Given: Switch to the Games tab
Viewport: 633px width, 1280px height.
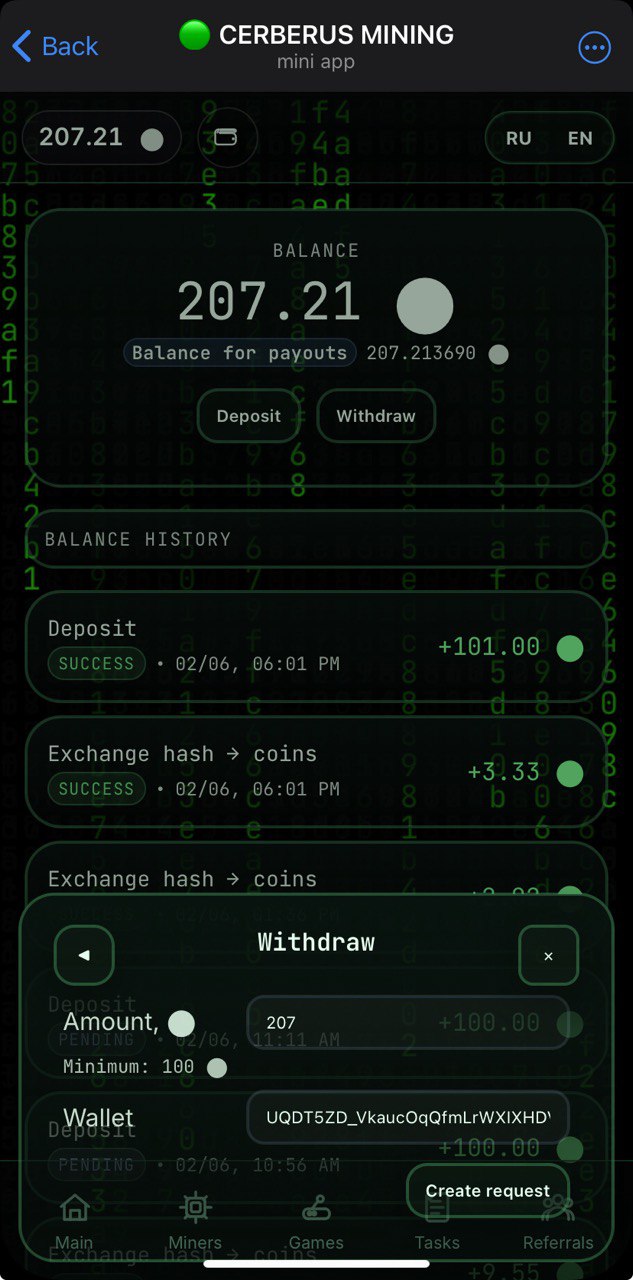Looking at the screenshot, I should [316, 1222].
